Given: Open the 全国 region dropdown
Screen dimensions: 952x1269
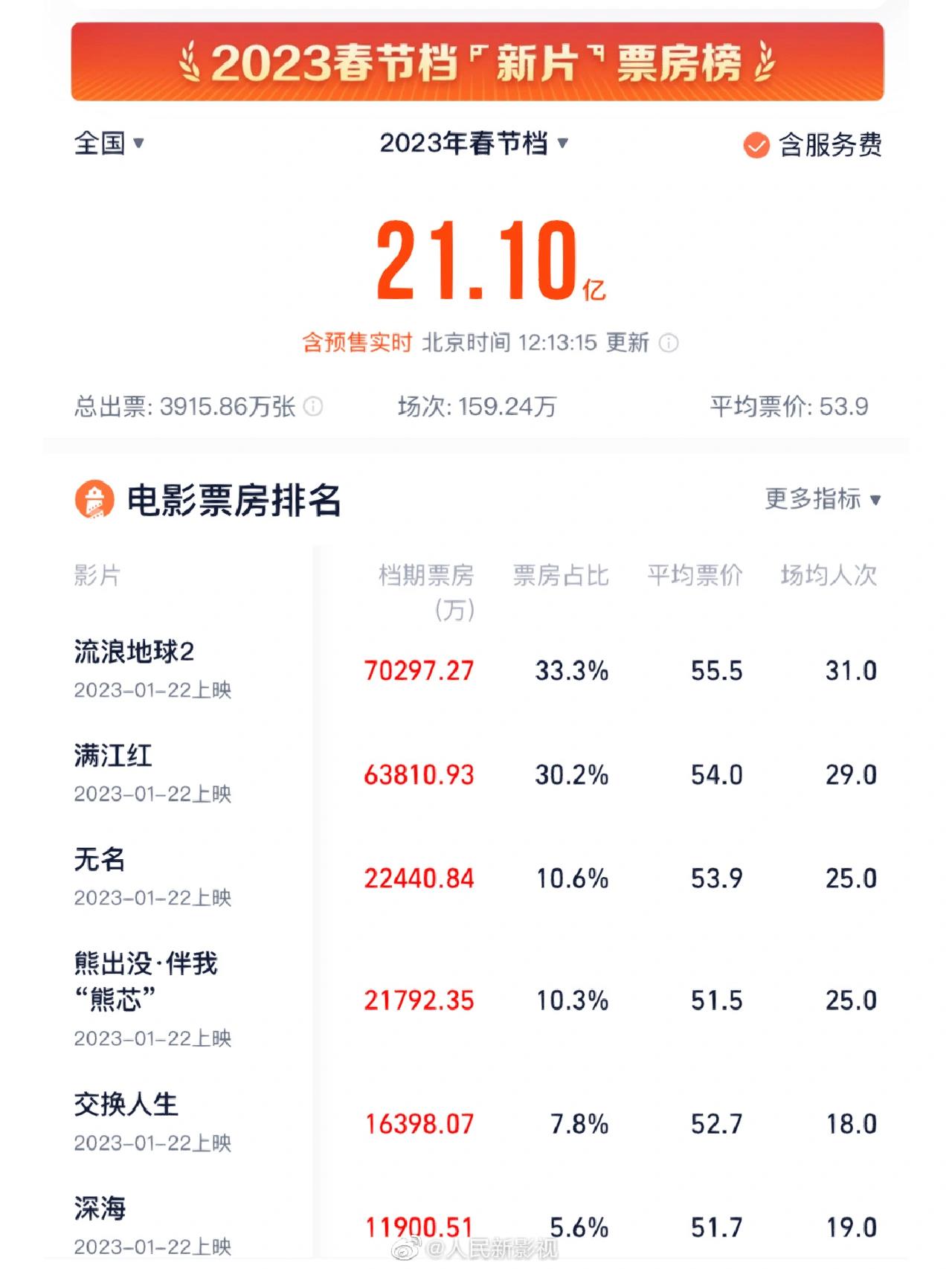Looking at the screenshot, I should tap(109, 143).
